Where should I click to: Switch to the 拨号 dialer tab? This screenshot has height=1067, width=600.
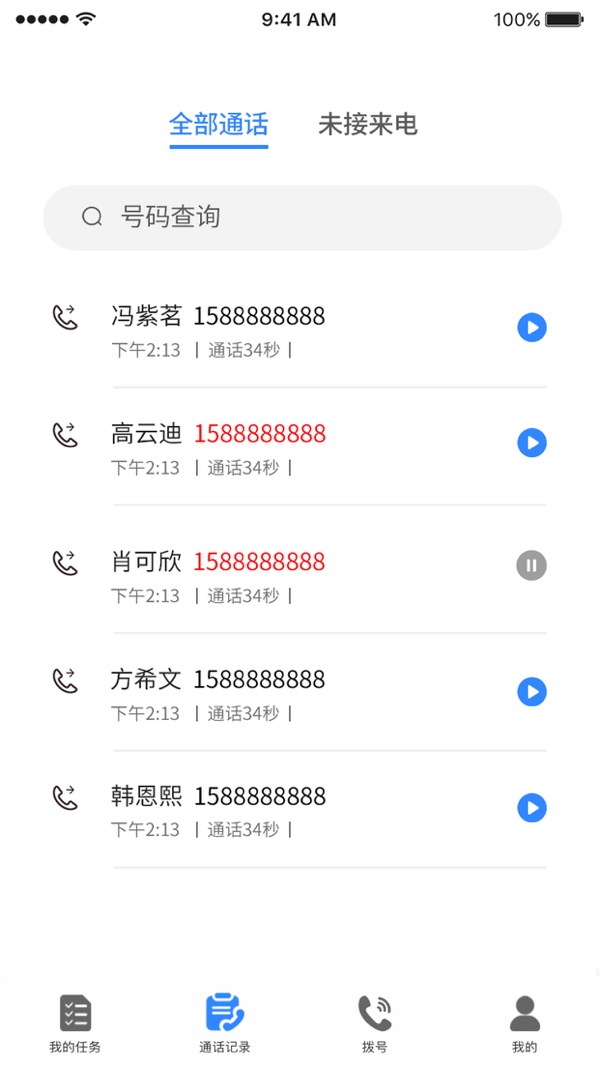click(375, 1023)
